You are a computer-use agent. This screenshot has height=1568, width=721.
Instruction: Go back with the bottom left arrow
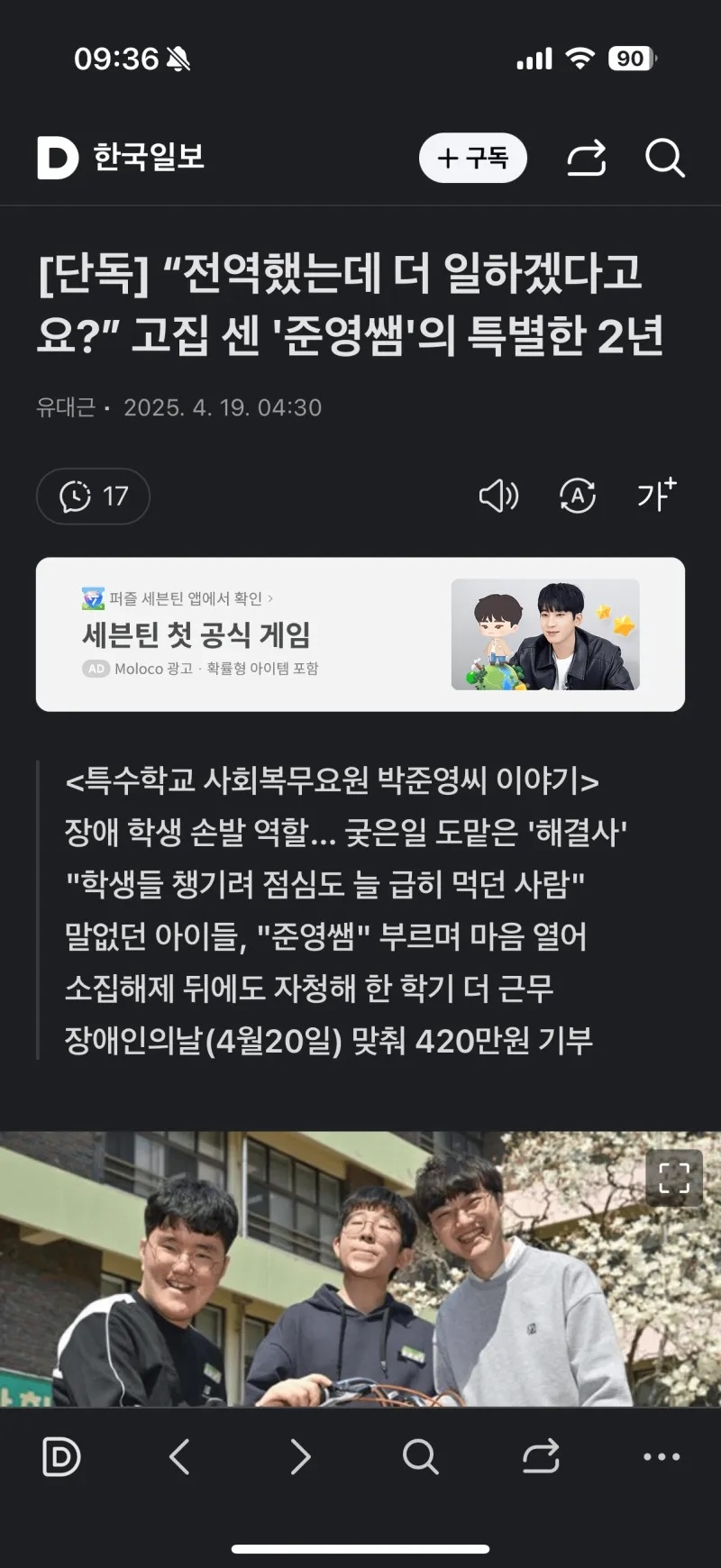[180, 1456]
